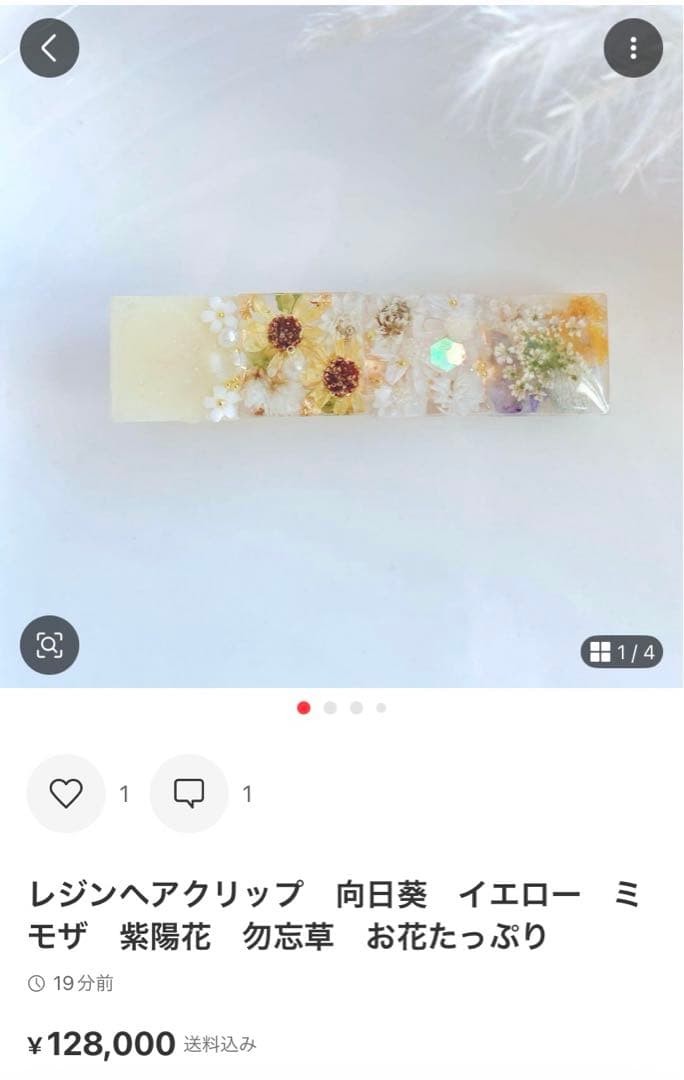The image size is (684, 1080).
Task: Open the 1/4 photo gallery grid
Action: [x=622, y=653]
